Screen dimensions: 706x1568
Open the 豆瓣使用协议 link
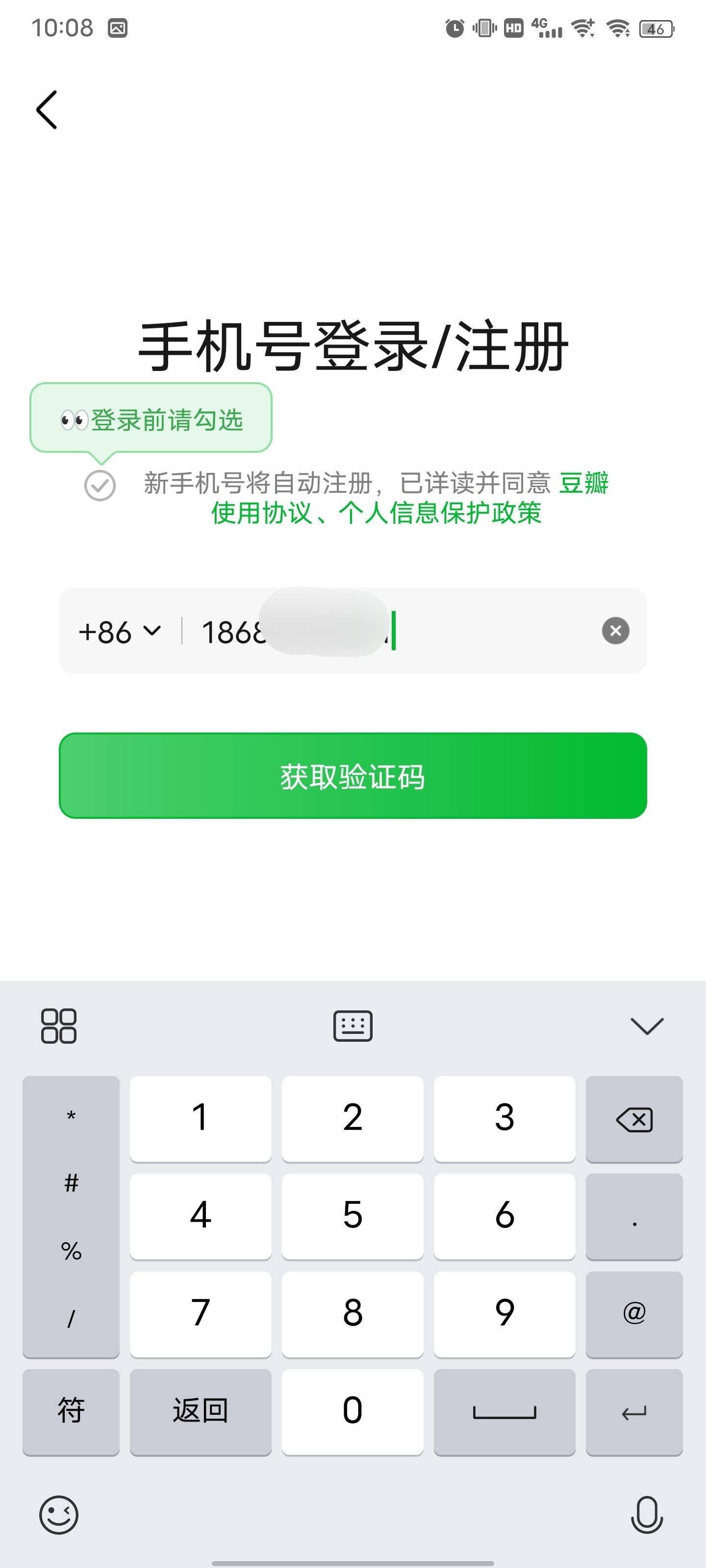point(262,513)
